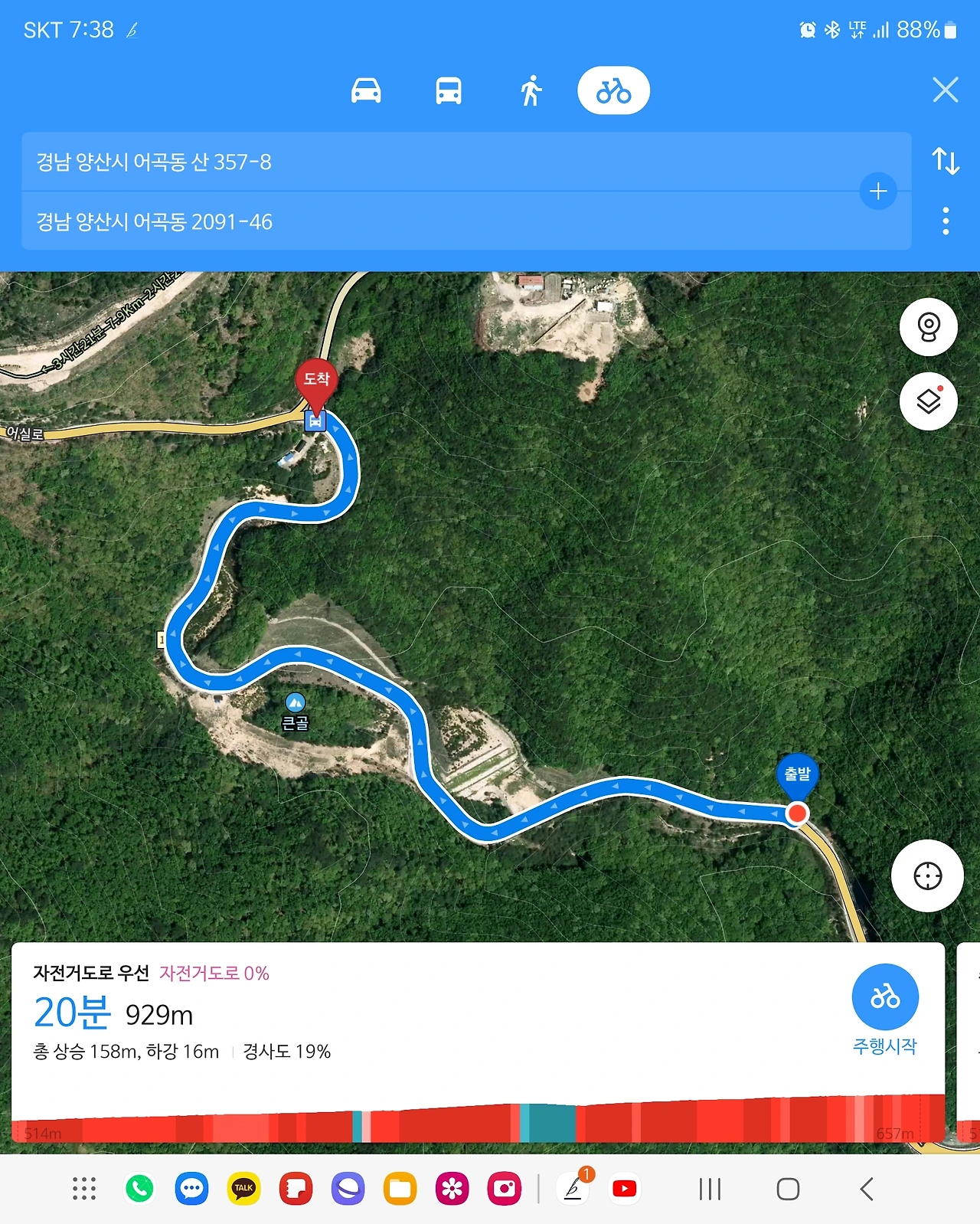Image resolution: width=980 pixels, height=1224 pixels.
Task: Switch to walking directions
Action: coord(531,90)
